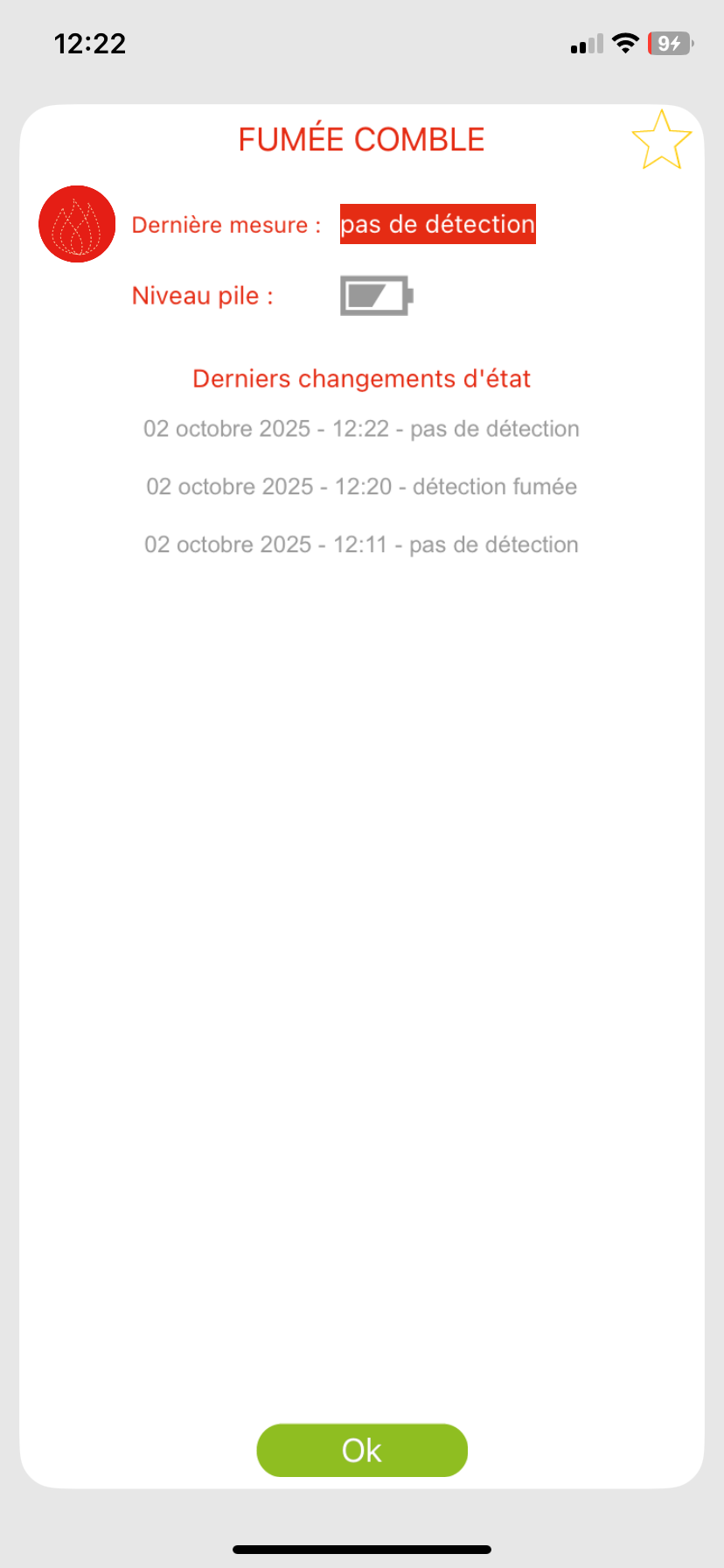The height and width of the screenshot is (1568, 724).
Task: Confirm with the green Ok button
Action: (362, 1450)
